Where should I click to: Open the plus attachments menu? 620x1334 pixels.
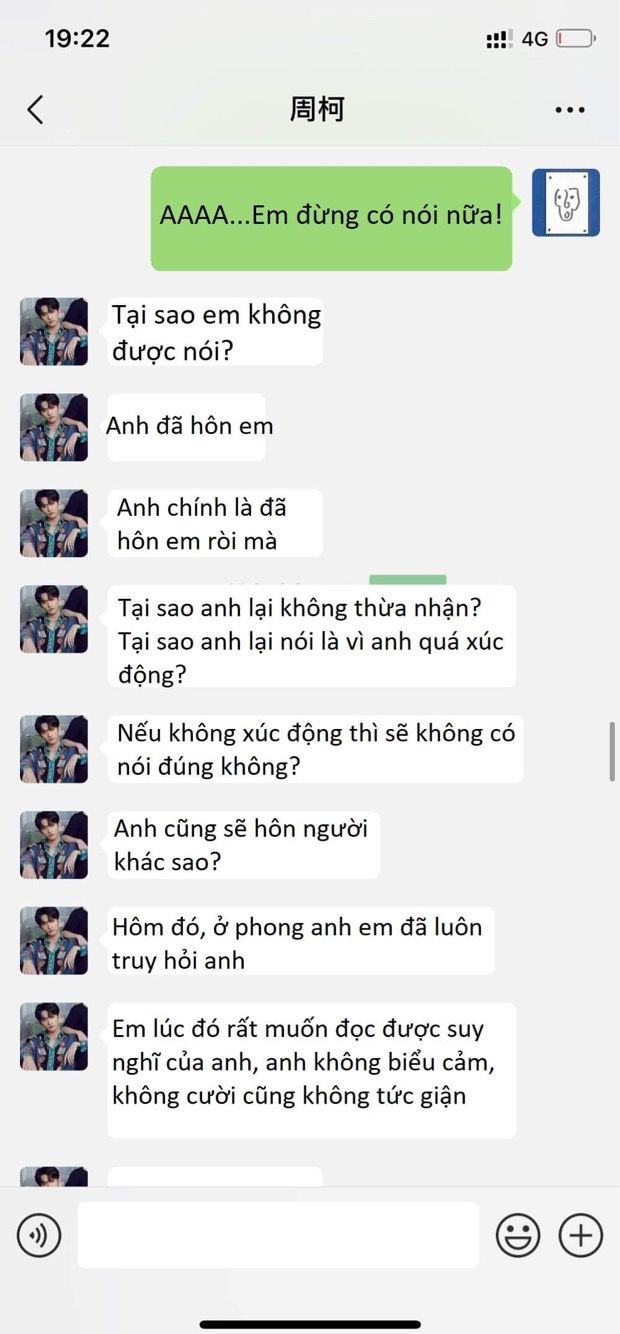[581, 1236]
